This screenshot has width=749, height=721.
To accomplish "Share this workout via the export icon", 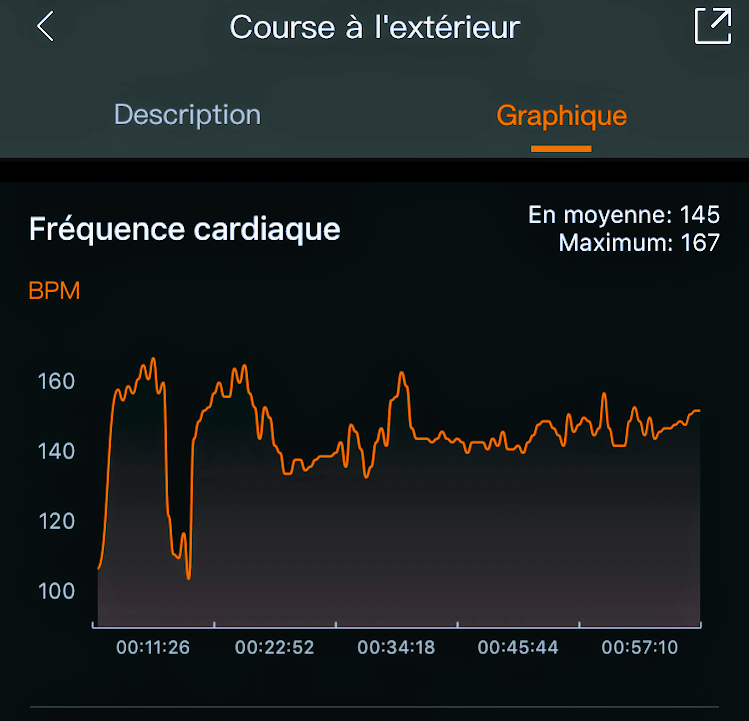I will click(712, 26).
